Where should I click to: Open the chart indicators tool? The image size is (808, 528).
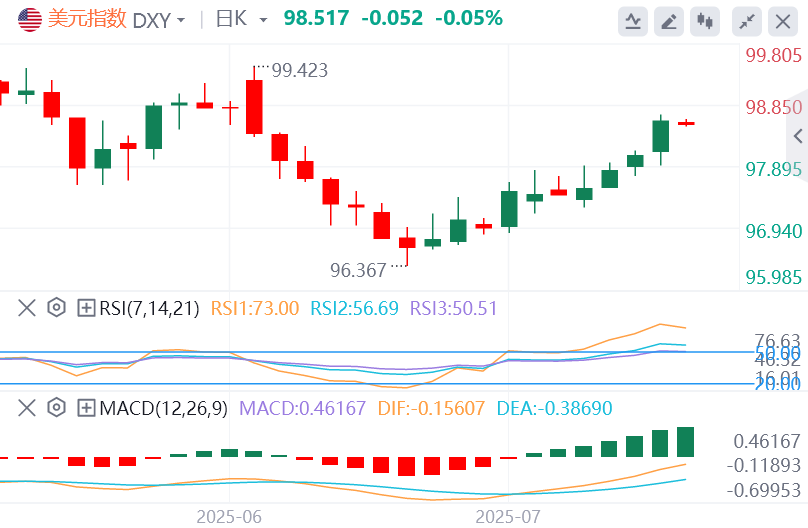[633, 20]
